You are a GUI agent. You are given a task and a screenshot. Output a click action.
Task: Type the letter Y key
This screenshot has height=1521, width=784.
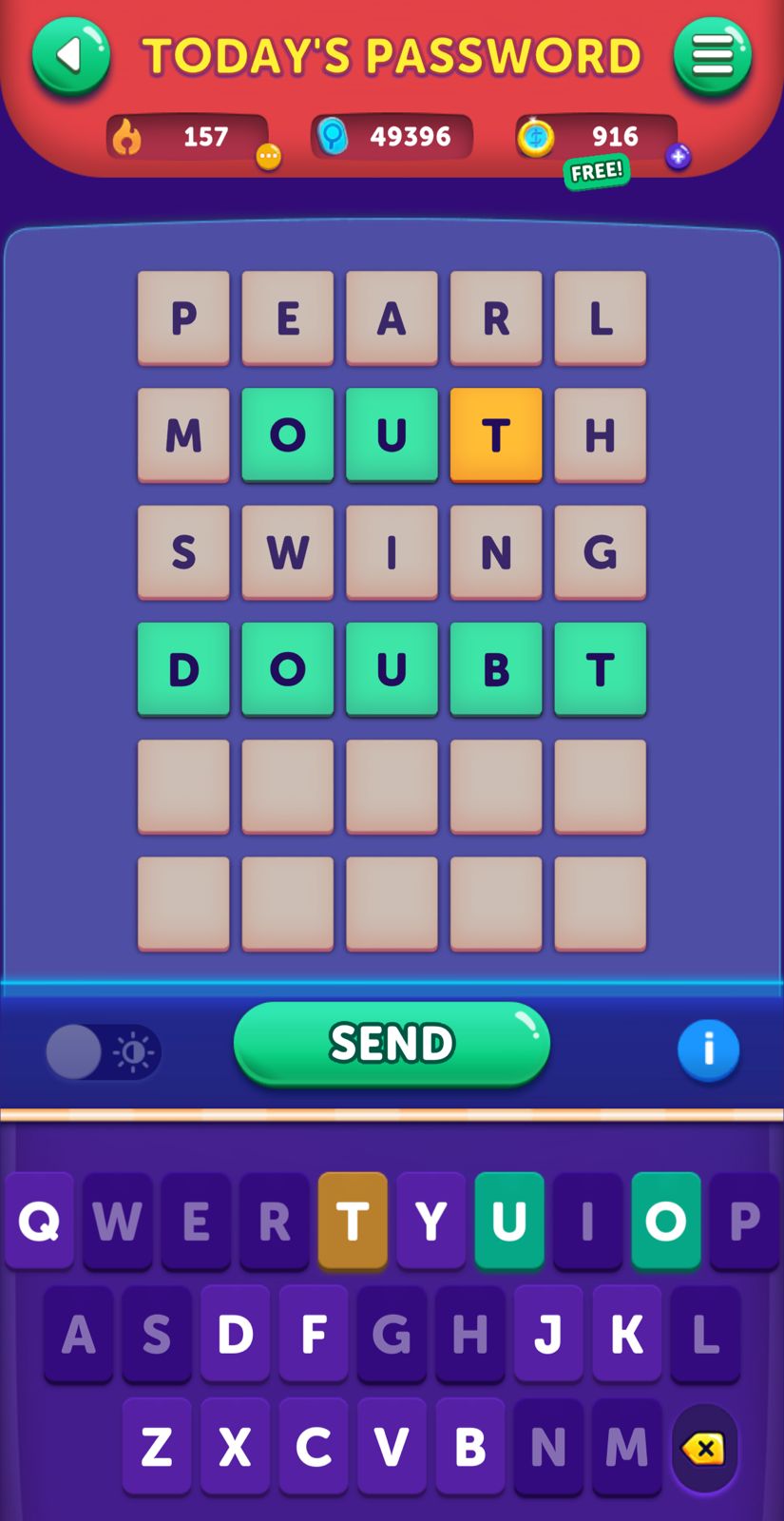pos(430,1221)
